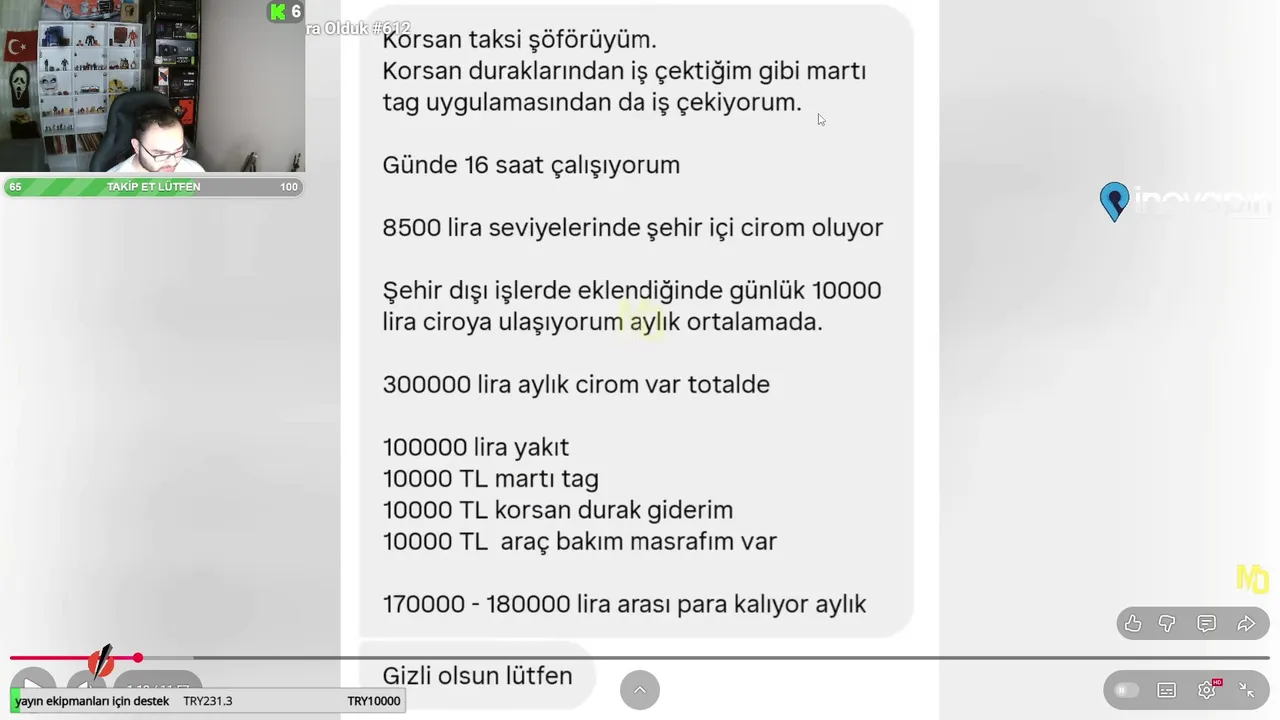Toggle the autoplay switch
The height and width of the screenshot is (720, 1280).
(x=1127, y=690)
